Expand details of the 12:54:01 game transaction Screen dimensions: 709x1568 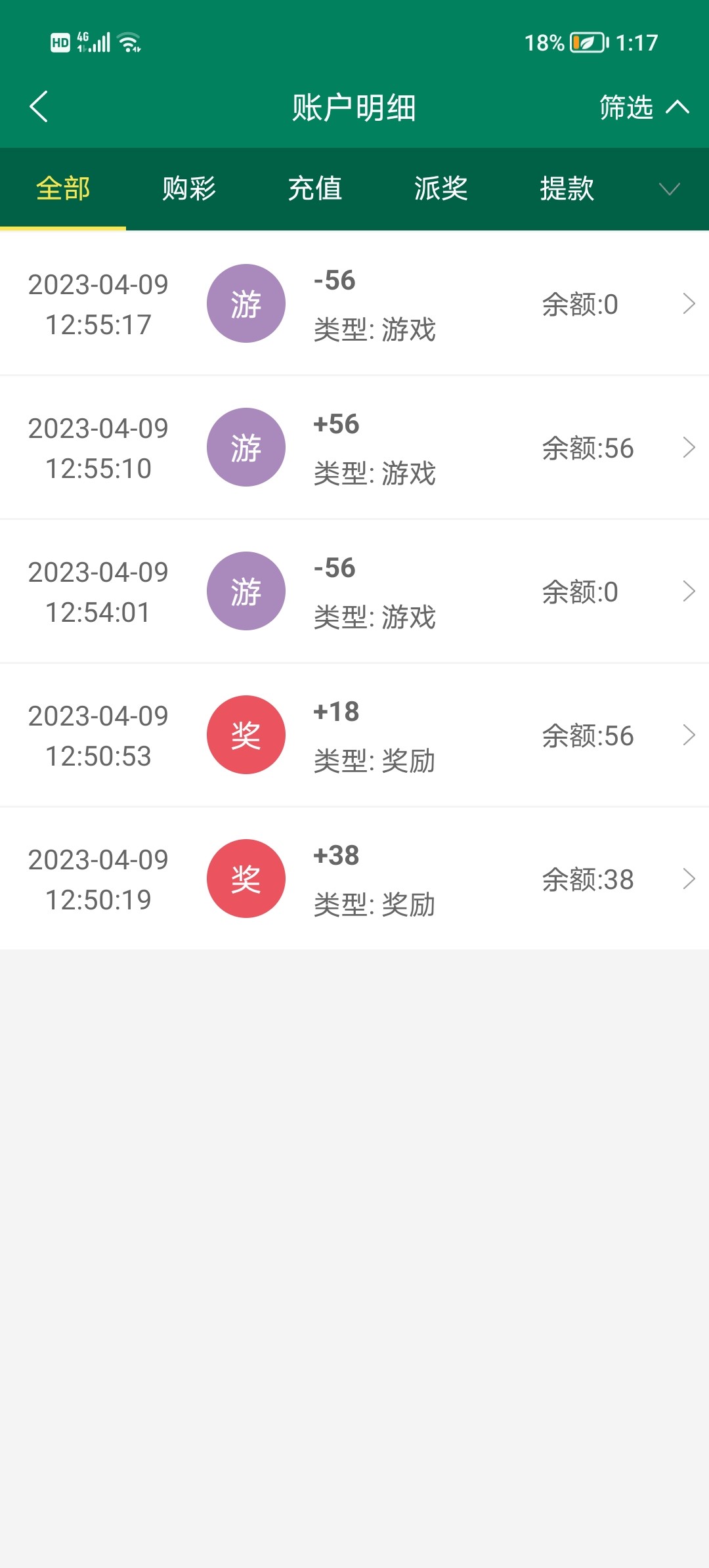pos(689,590)
